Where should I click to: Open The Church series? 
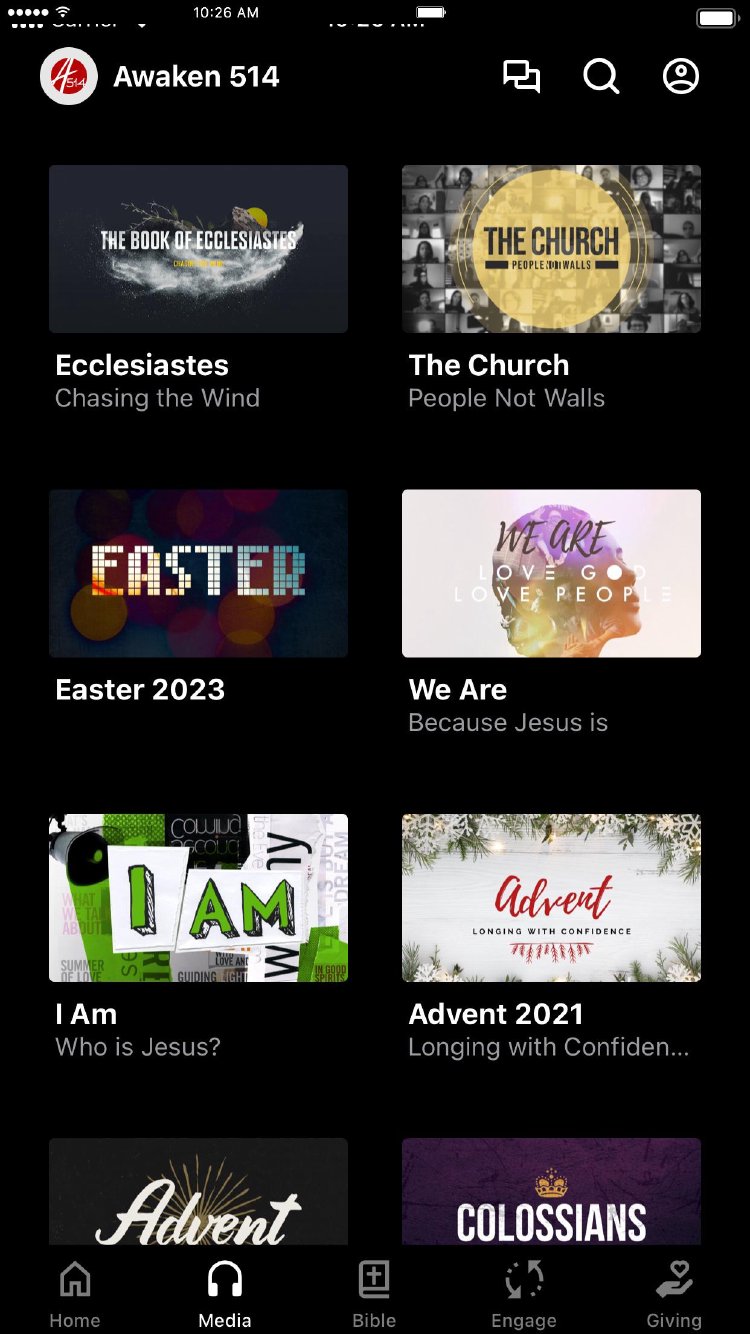pyautogui.click(x=551, y=249)
